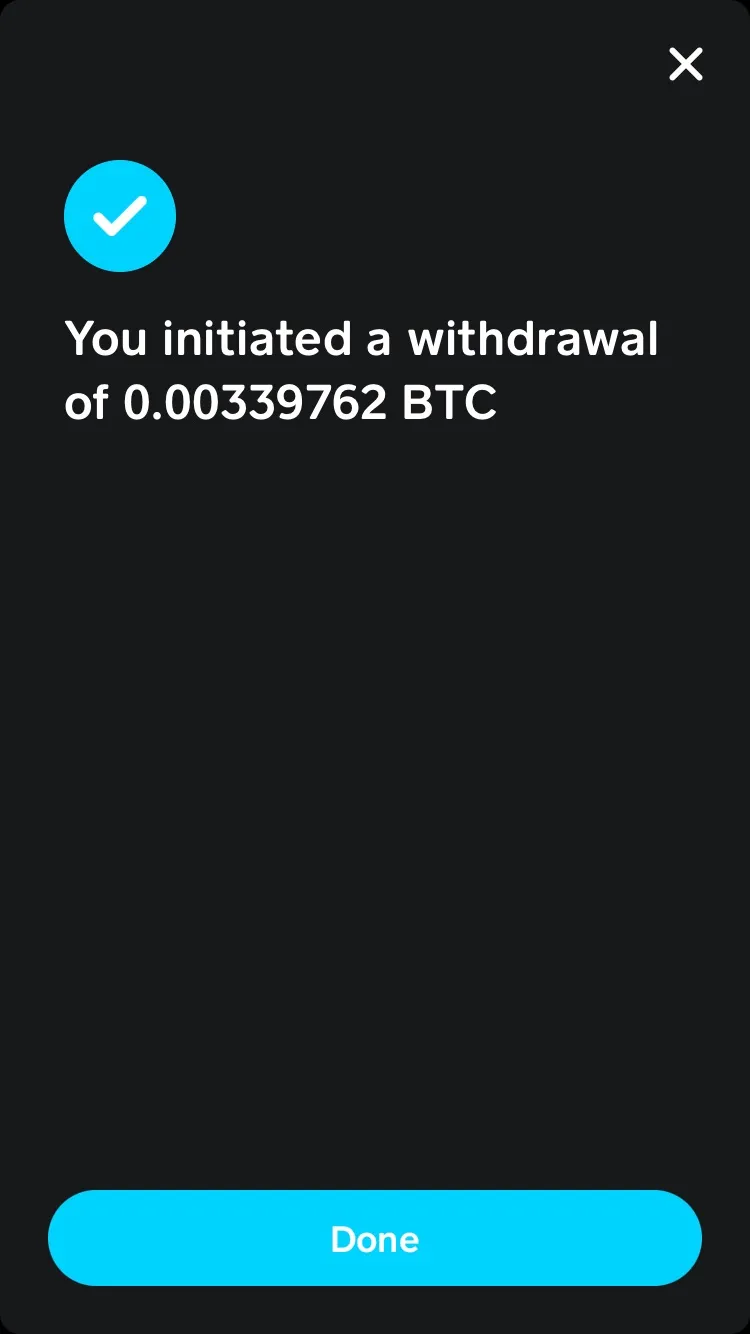The image size is (750, 1334).
Task: Close the withdrawal confirmation screen
Action: pyautogui.click(x=686, y=64)
